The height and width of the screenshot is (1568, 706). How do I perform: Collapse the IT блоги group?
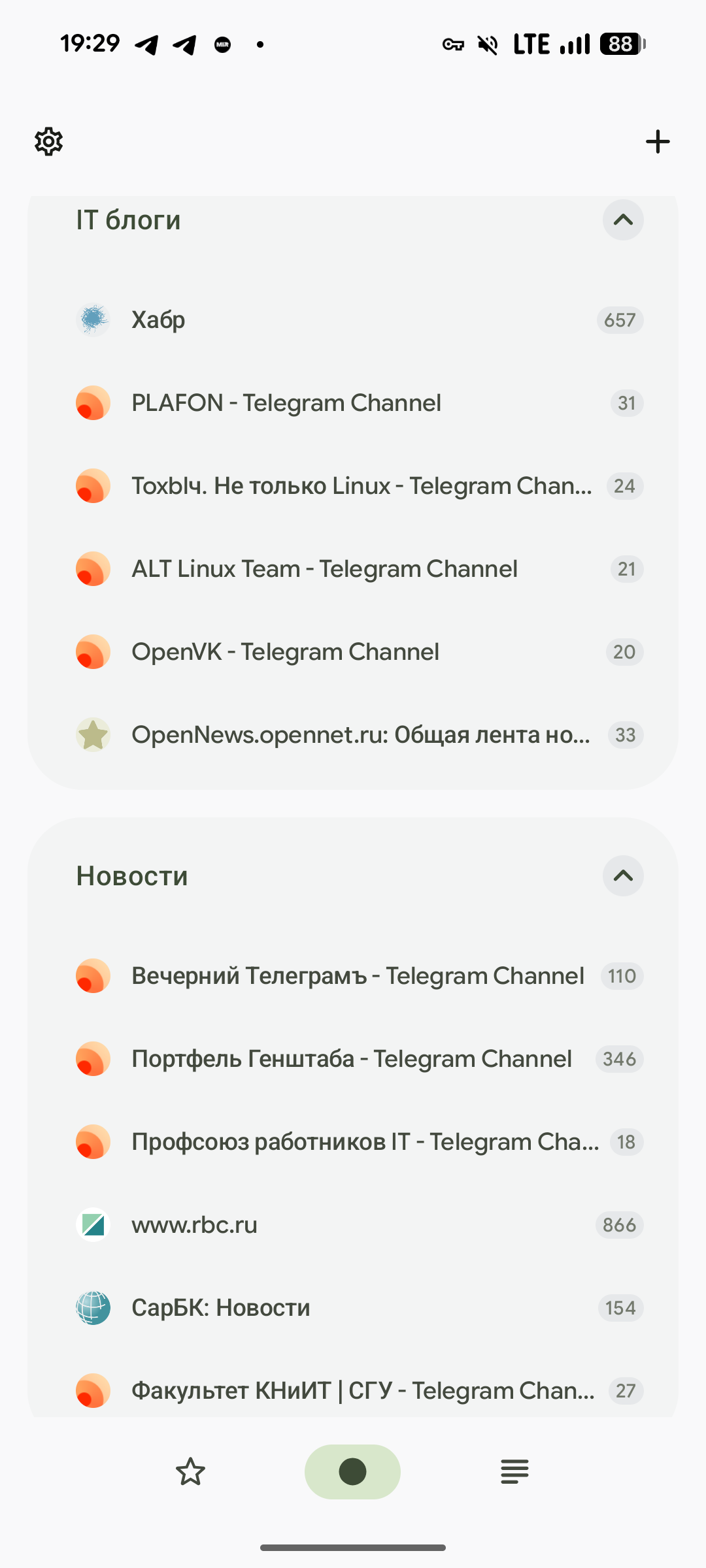point(623,220)
